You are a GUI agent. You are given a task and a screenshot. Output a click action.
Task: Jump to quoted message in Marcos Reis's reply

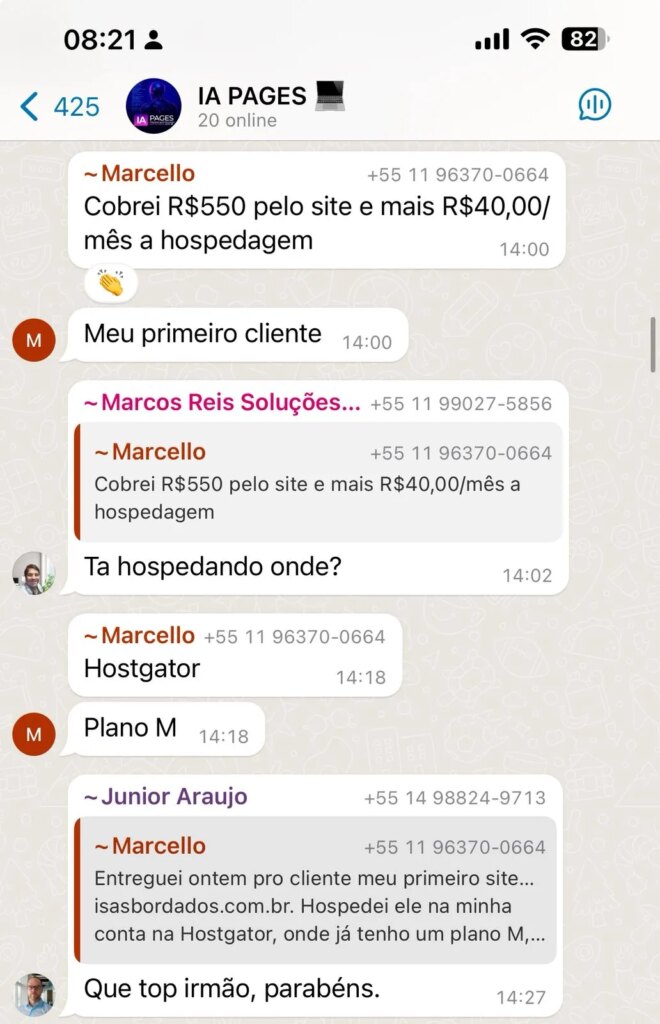(320, 482)
